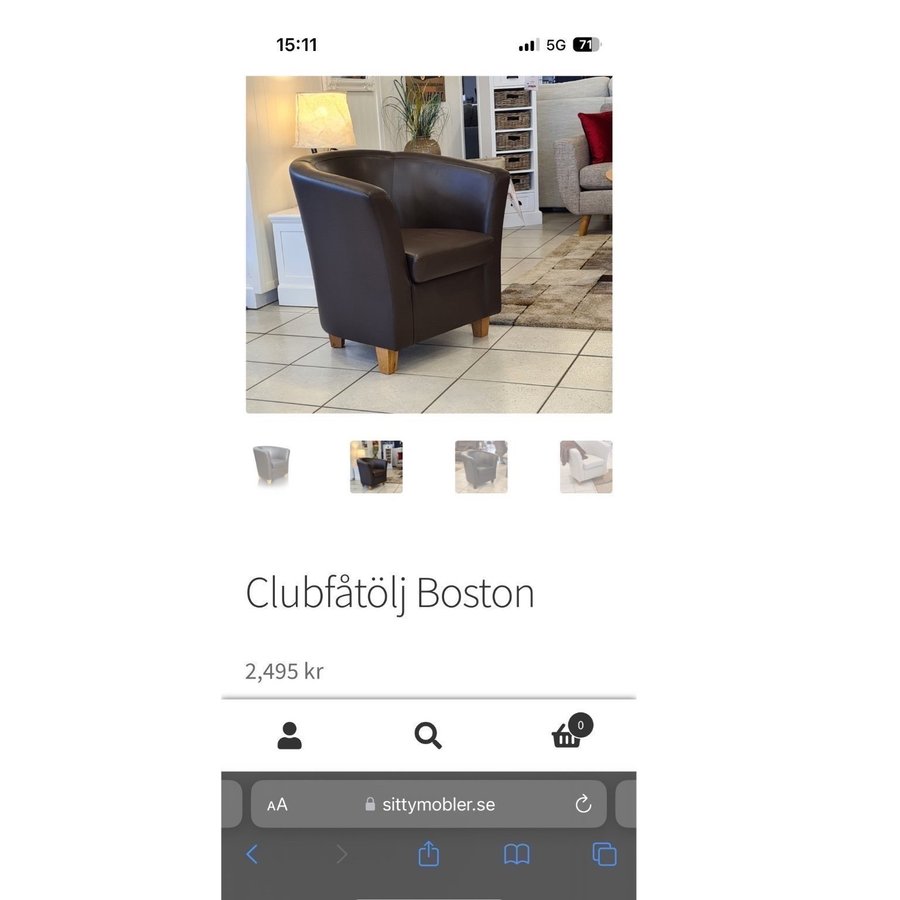The width and height of the screenshot is (900, 900).
Task: Go back to the previous page
Action: pos(252,854)
